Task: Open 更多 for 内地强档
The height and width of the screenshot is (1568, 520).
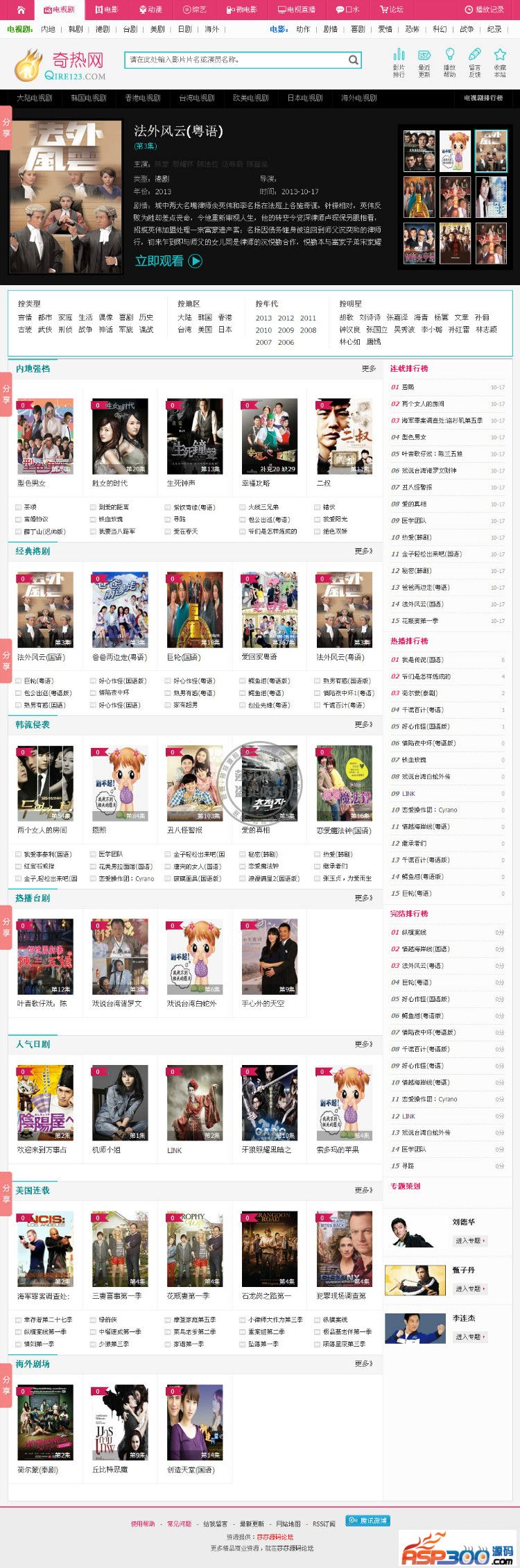Action: pos(369,368)
